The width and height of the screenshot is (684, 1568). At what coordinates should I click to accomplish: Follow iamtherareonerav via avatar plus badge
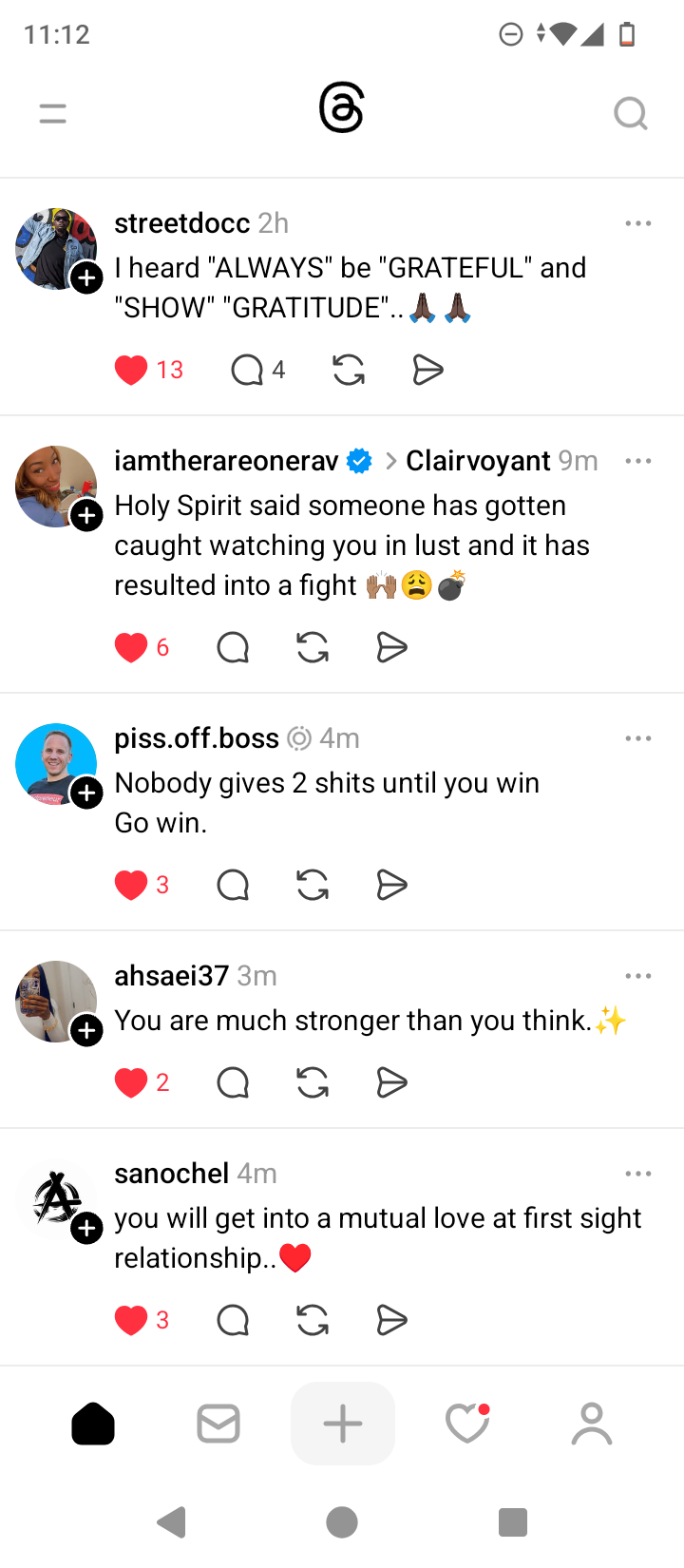tap(87, 516)
